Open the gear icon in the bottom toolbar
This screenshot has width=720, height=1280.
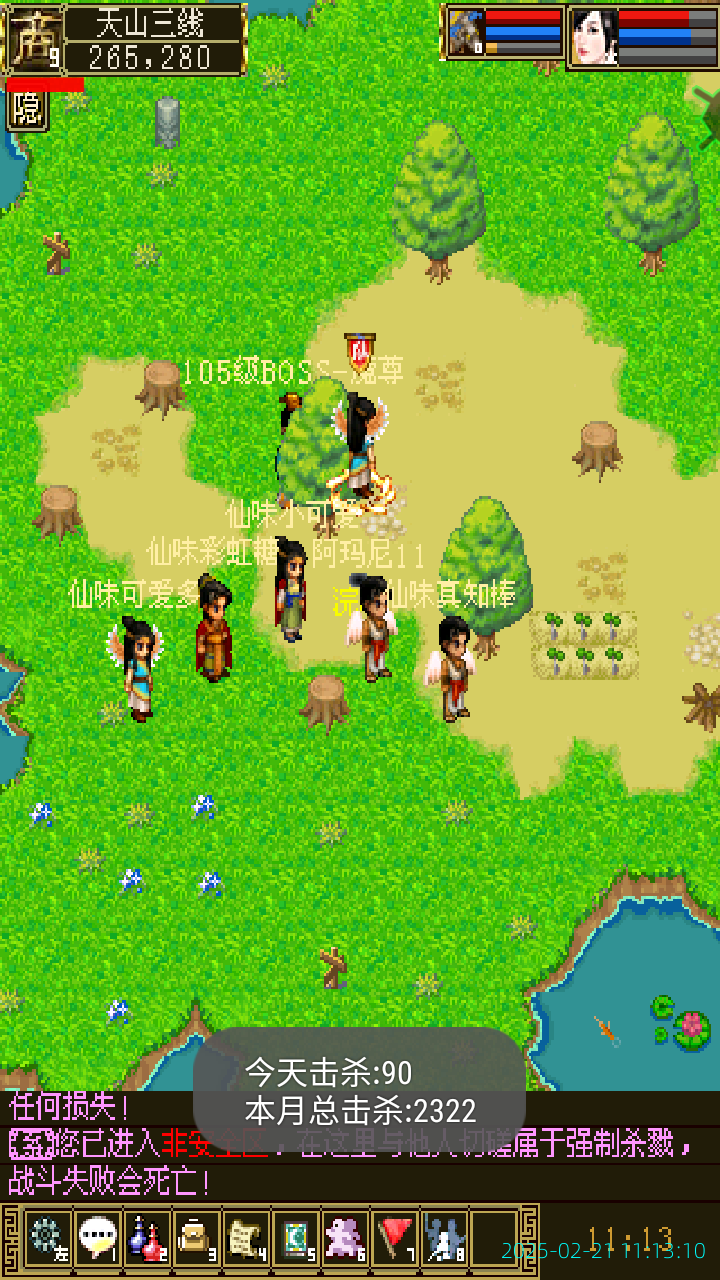pyautogui.click(x=47, y=1238)
